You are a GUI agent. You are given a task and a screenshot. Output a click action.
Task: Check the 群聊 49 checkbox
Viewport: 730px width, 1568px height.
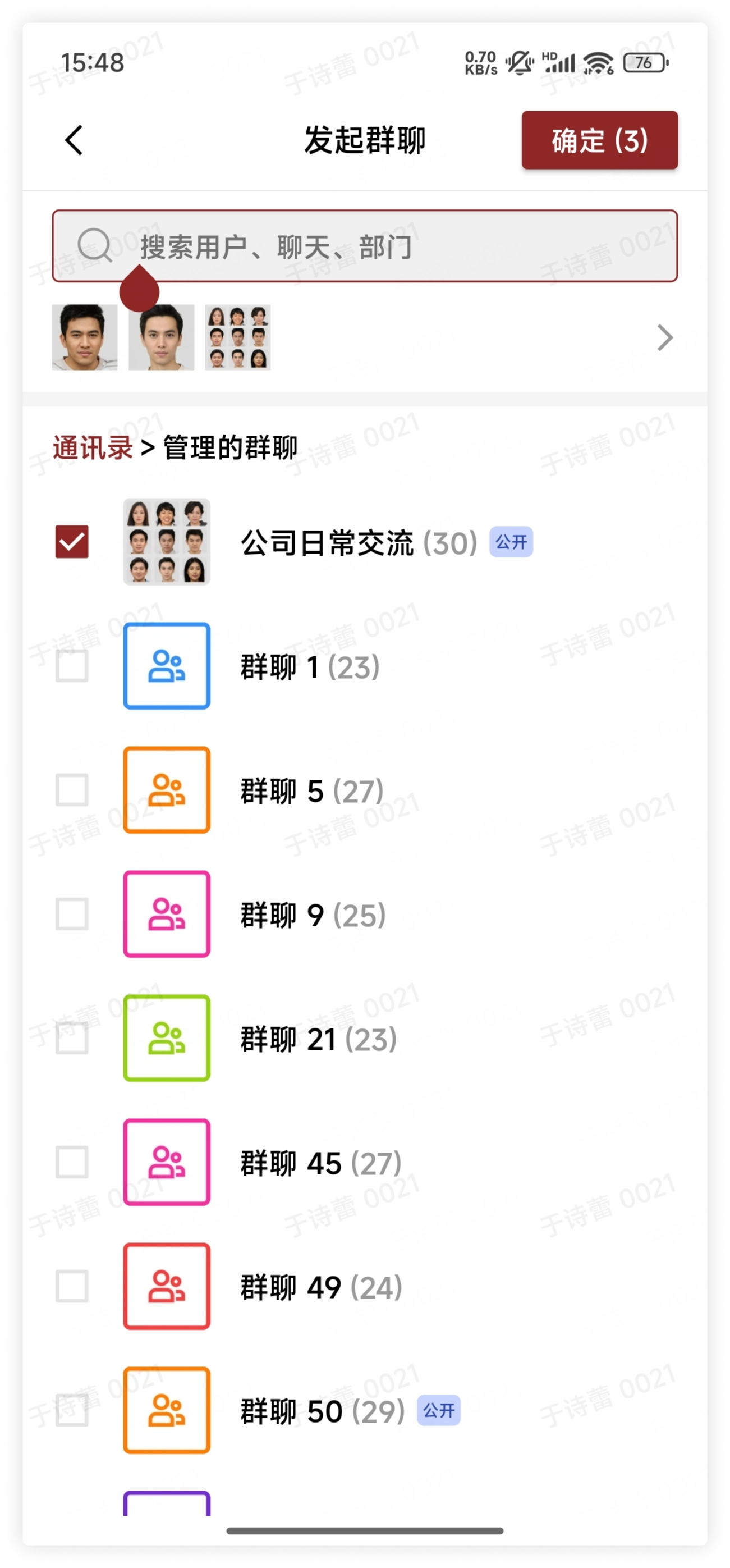pos(72,1287)
